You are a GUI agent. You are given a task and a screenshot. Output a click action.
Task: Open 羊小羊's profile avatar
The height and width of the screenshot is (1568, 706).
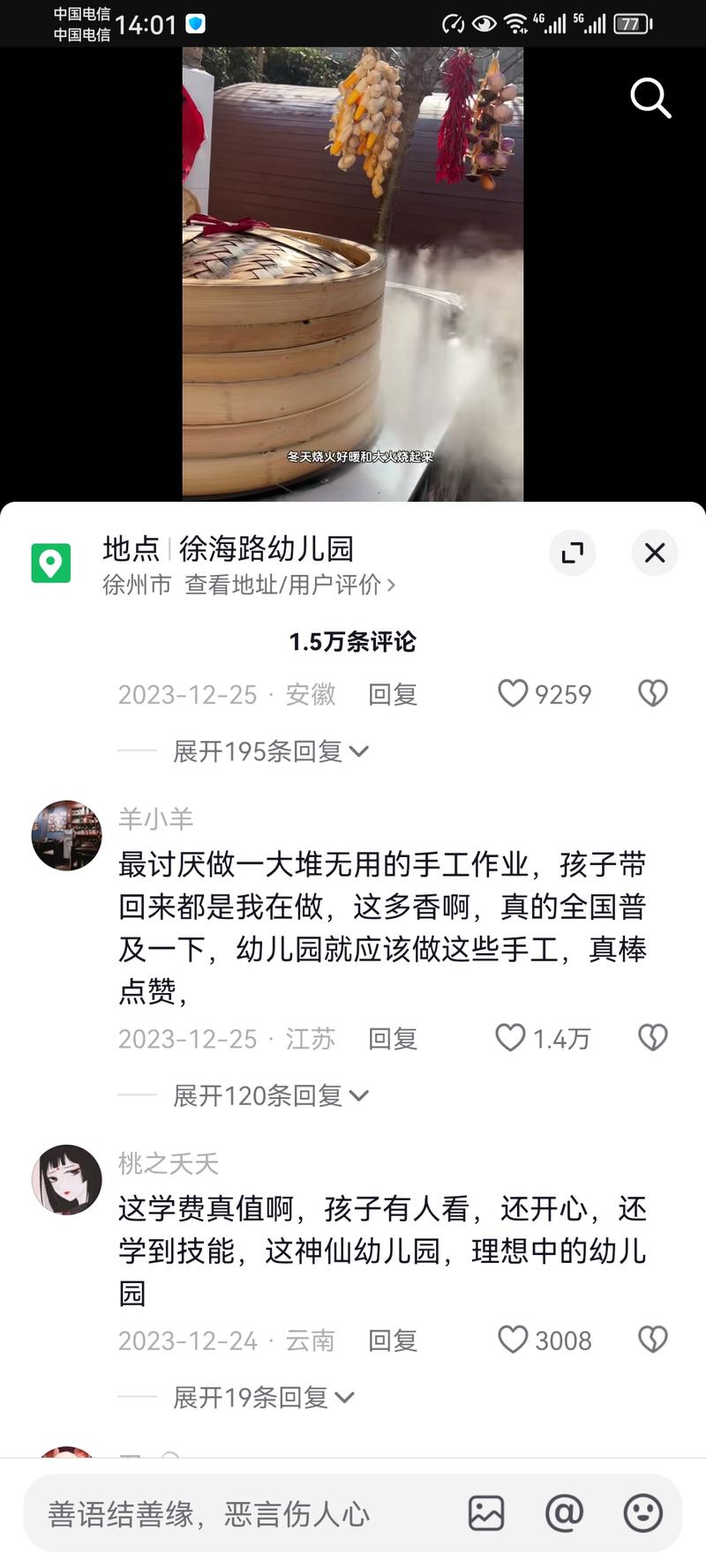[67, 835]
